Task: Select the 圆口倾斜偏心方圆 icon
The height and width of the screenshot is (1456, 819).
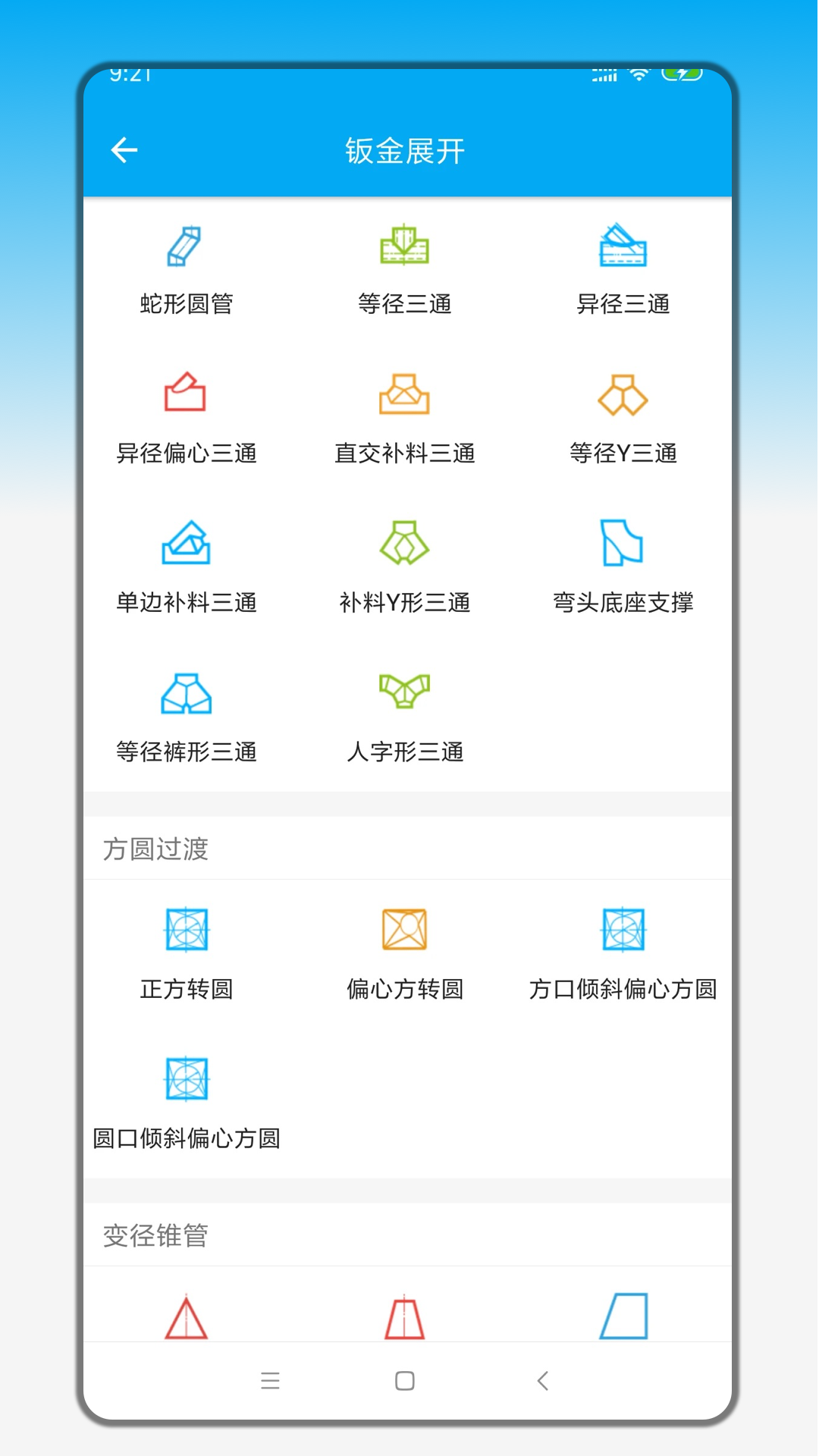Action: click(x=187, y=1079)
